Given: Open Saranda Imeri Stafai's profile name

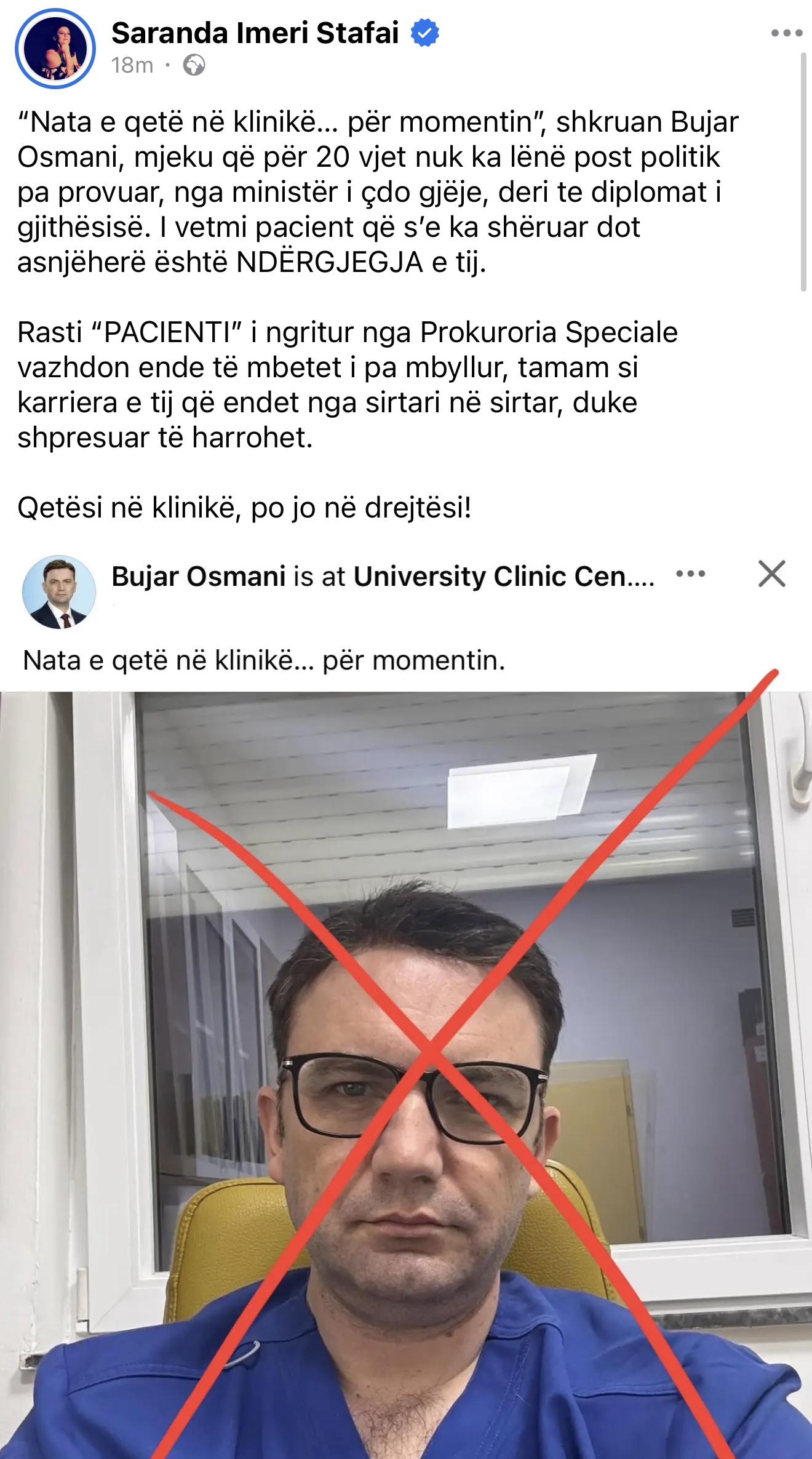Looking at the screenshot, I should coord(255,33).
